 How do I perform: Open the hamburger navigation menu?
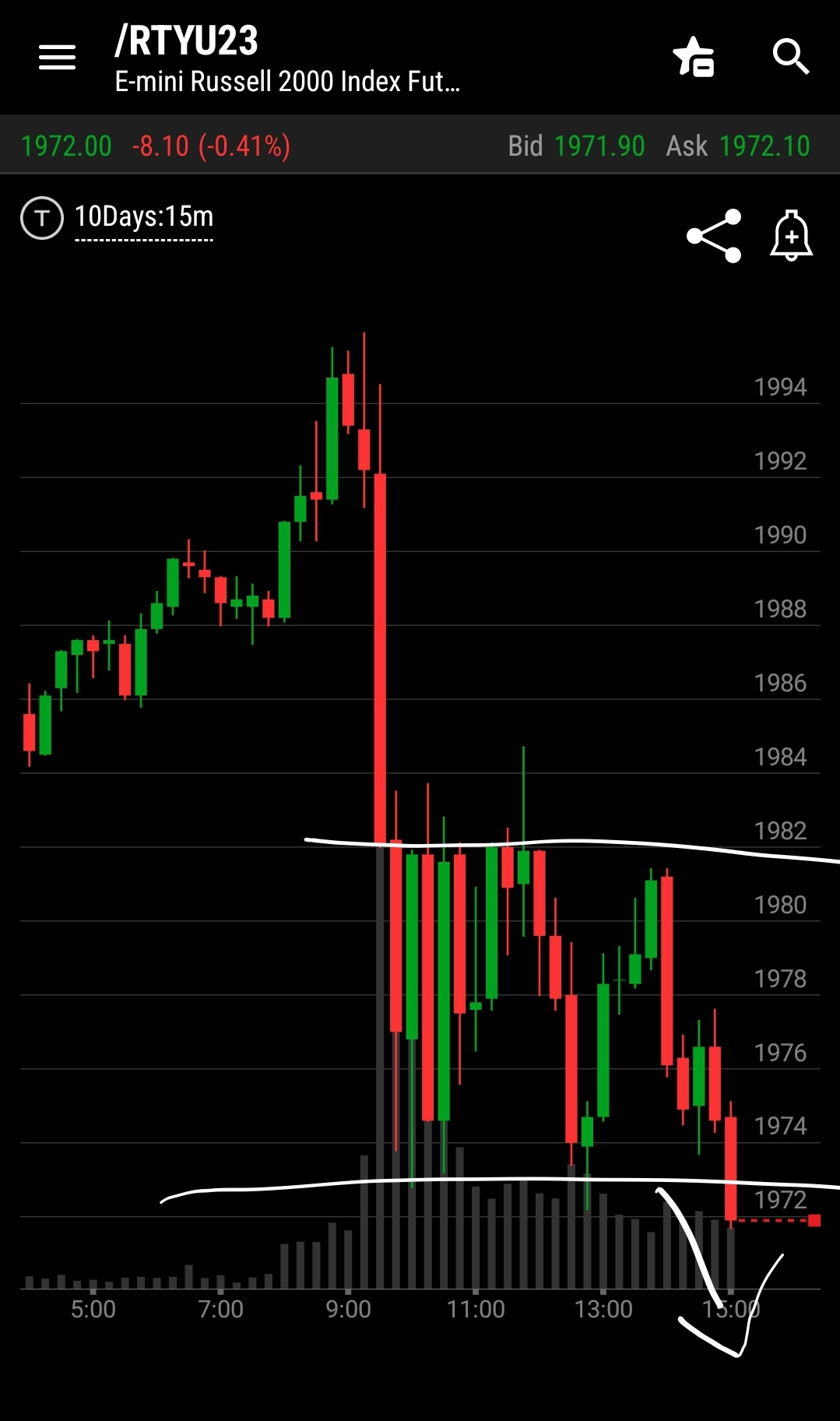tap(57, 57)
